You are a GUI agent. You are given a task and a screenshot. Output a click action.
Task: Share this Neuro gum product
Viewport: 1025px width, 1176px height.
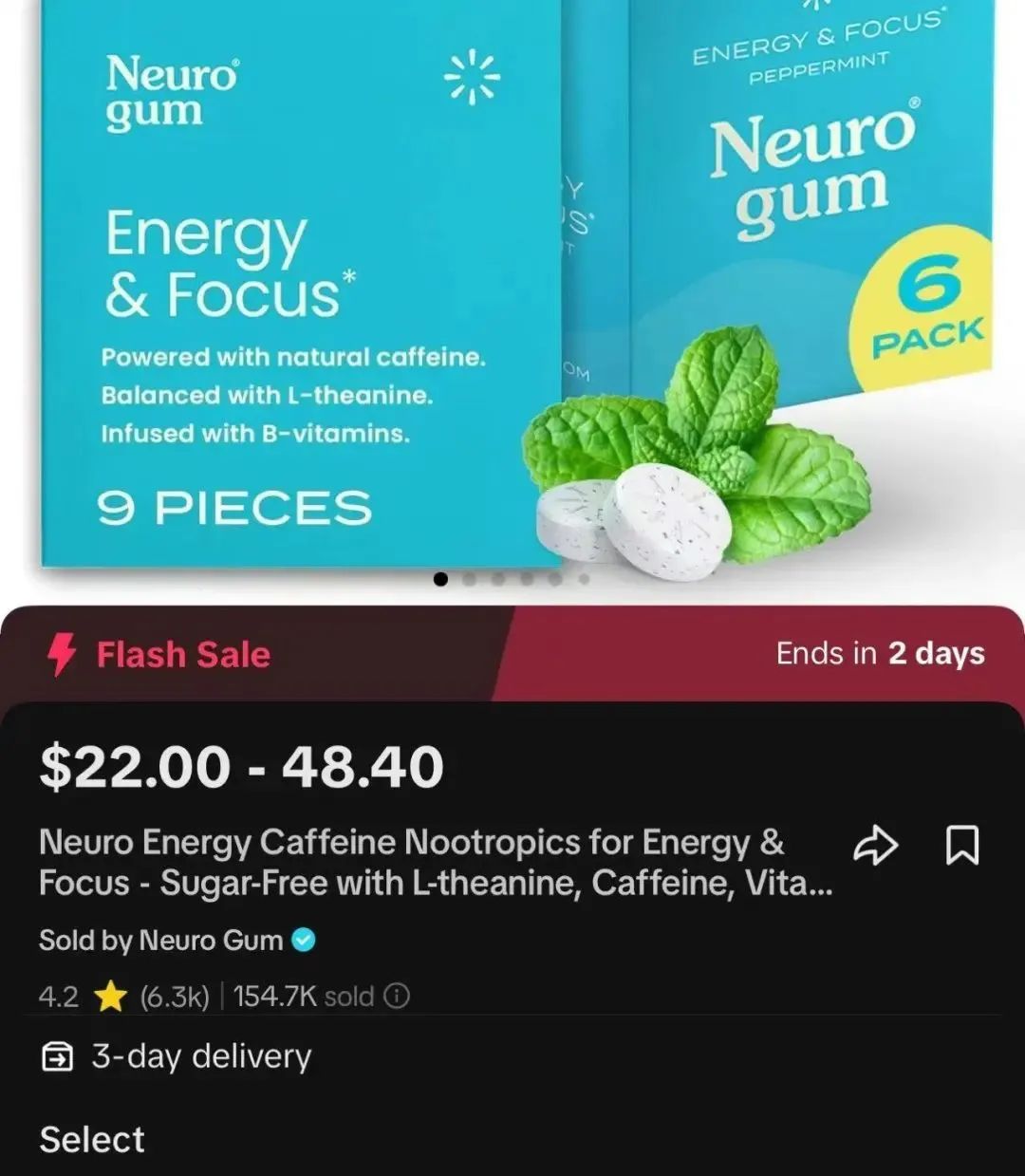874,845
